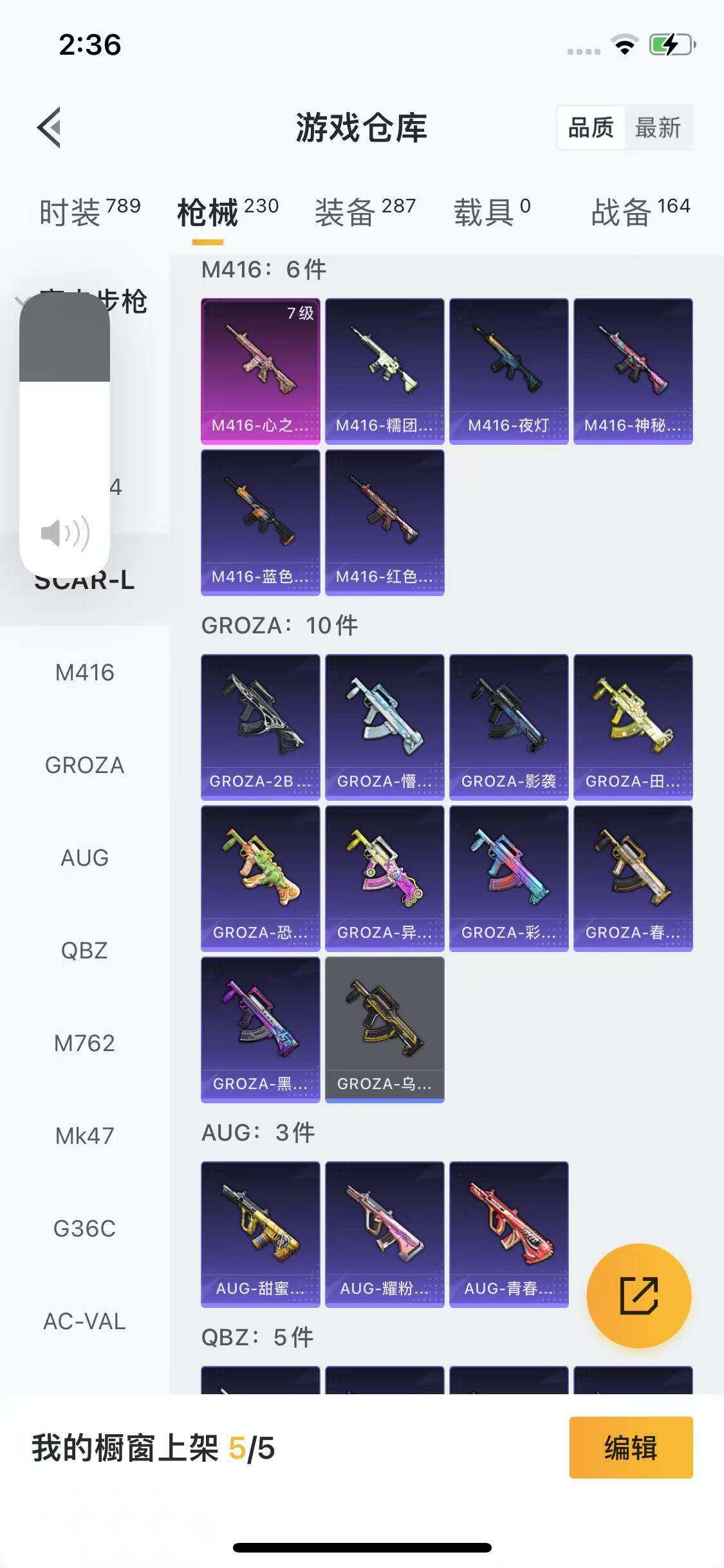Select GROZA in the side list

click(x=84, y=765)
